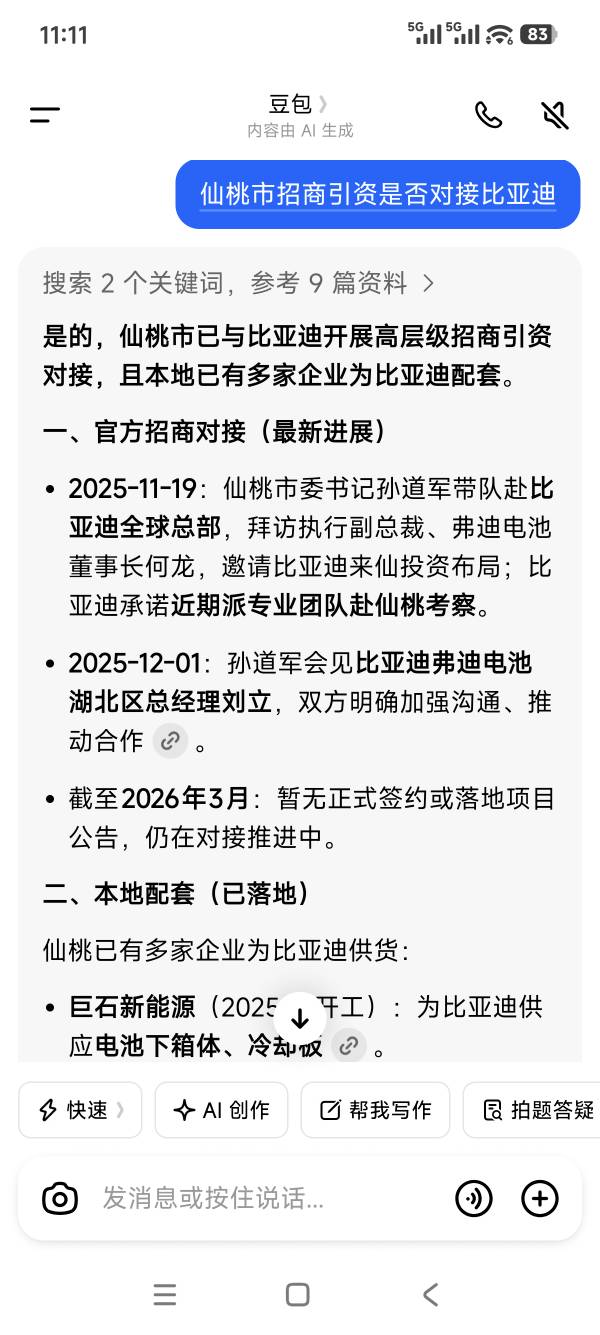Open recent apps via system bar

[x=165, y=1295]
